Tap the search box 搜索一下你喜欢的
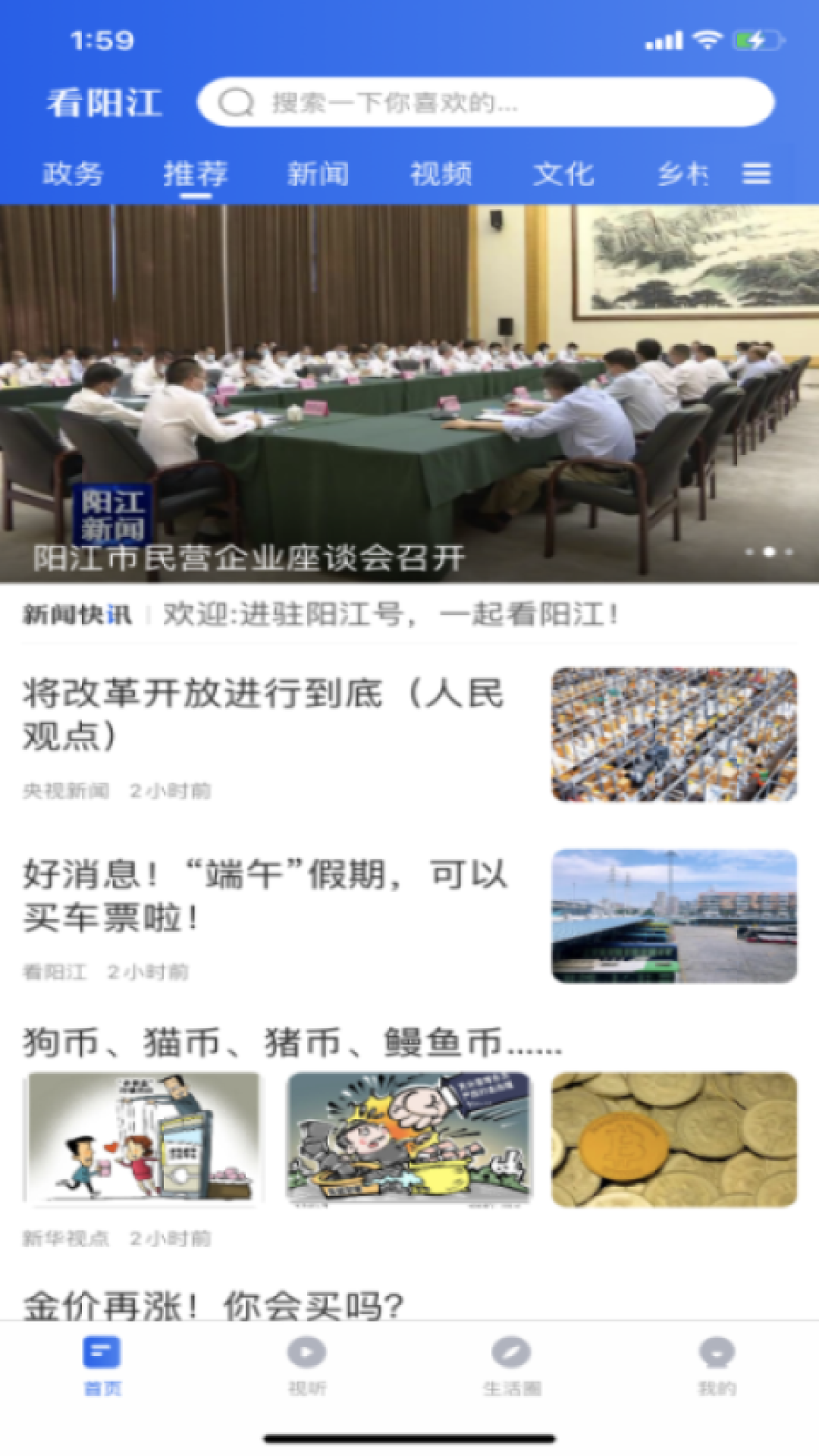Viewport: 819px width, 1456px height. point(485,102)
